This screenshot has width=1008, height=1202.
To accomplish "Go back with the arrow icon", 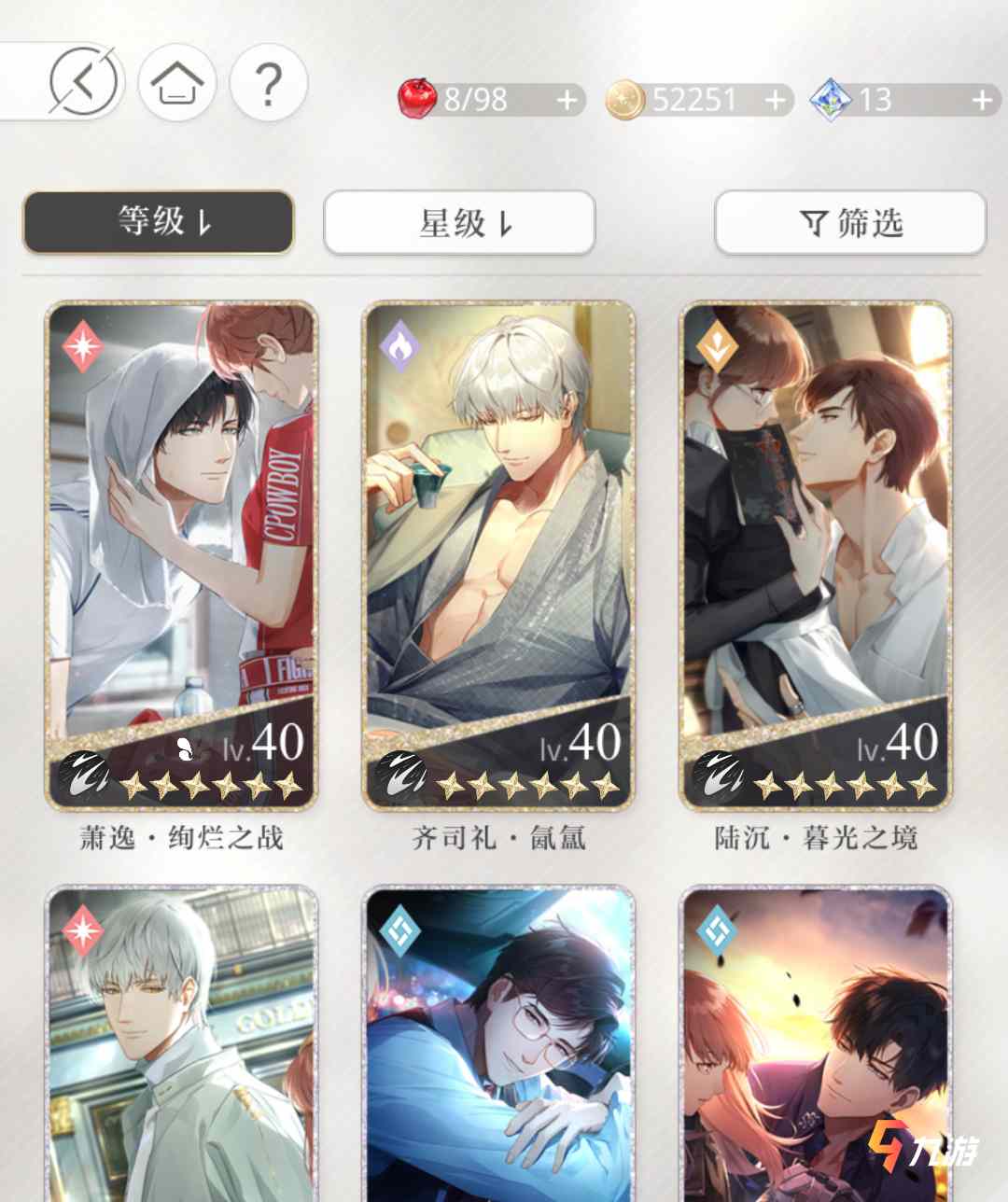I will tap(84, 83).
